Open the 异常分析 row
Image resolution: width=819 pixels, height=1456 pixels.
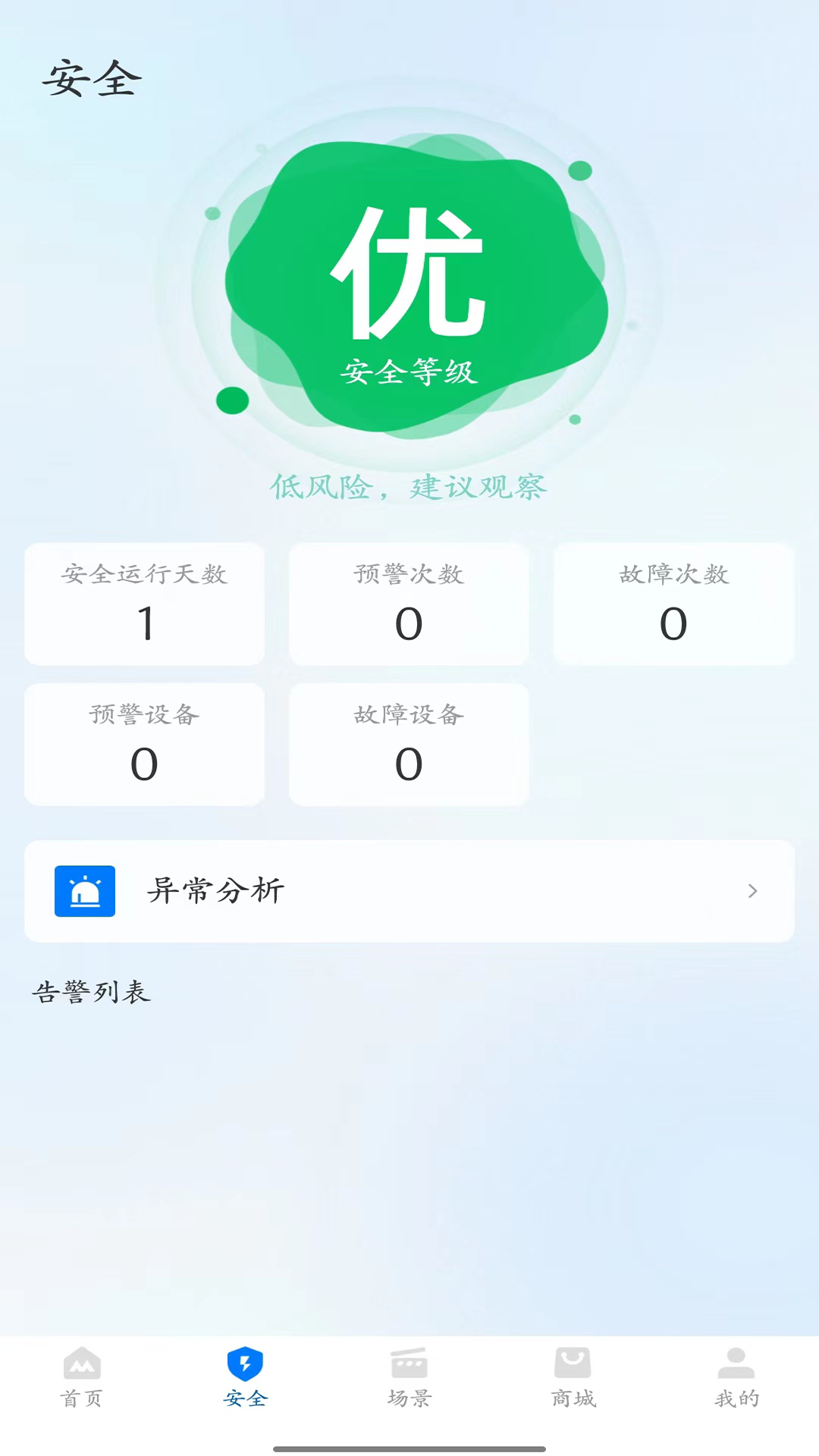coord(409,891)
